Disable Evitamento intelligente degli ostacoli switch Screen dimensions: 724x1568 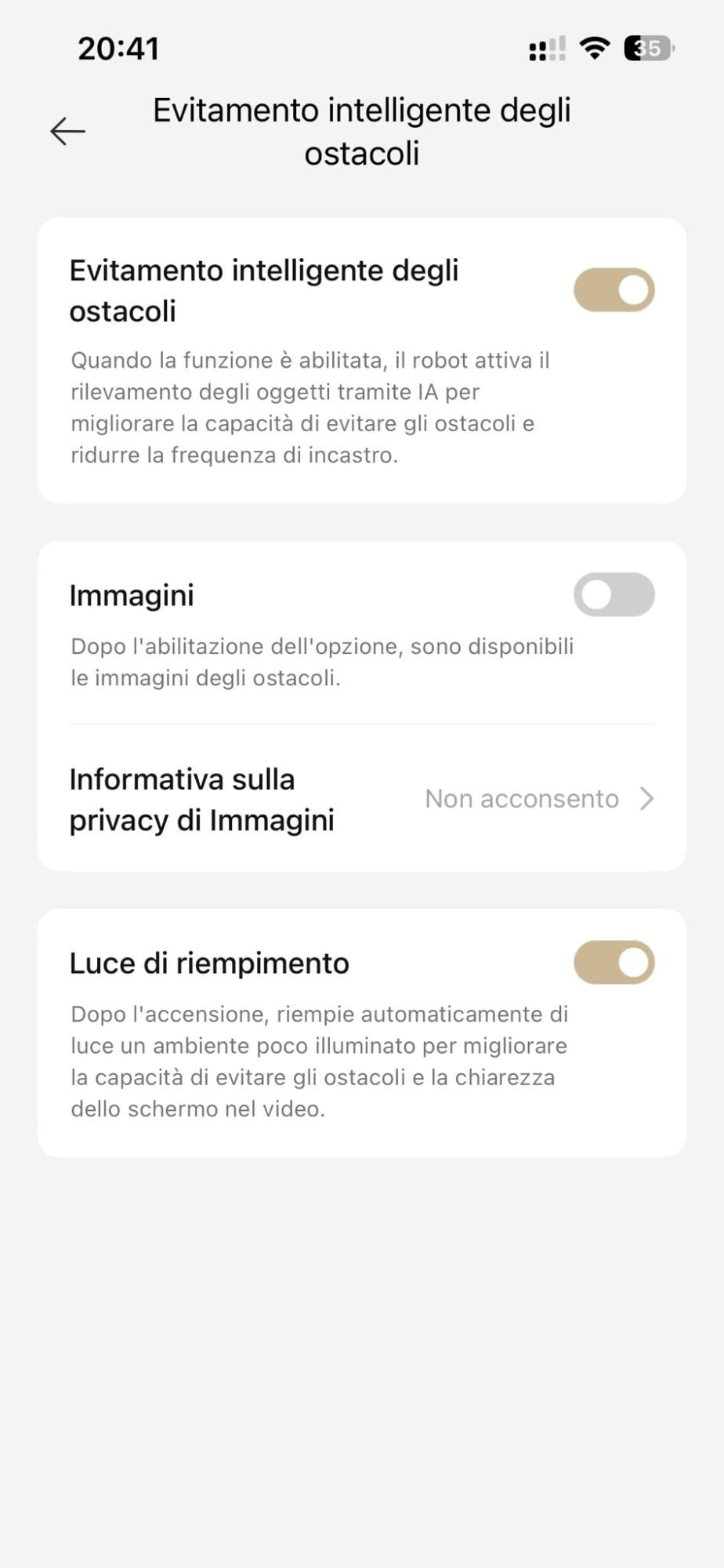pyautogui.click(x=614, y=290)
